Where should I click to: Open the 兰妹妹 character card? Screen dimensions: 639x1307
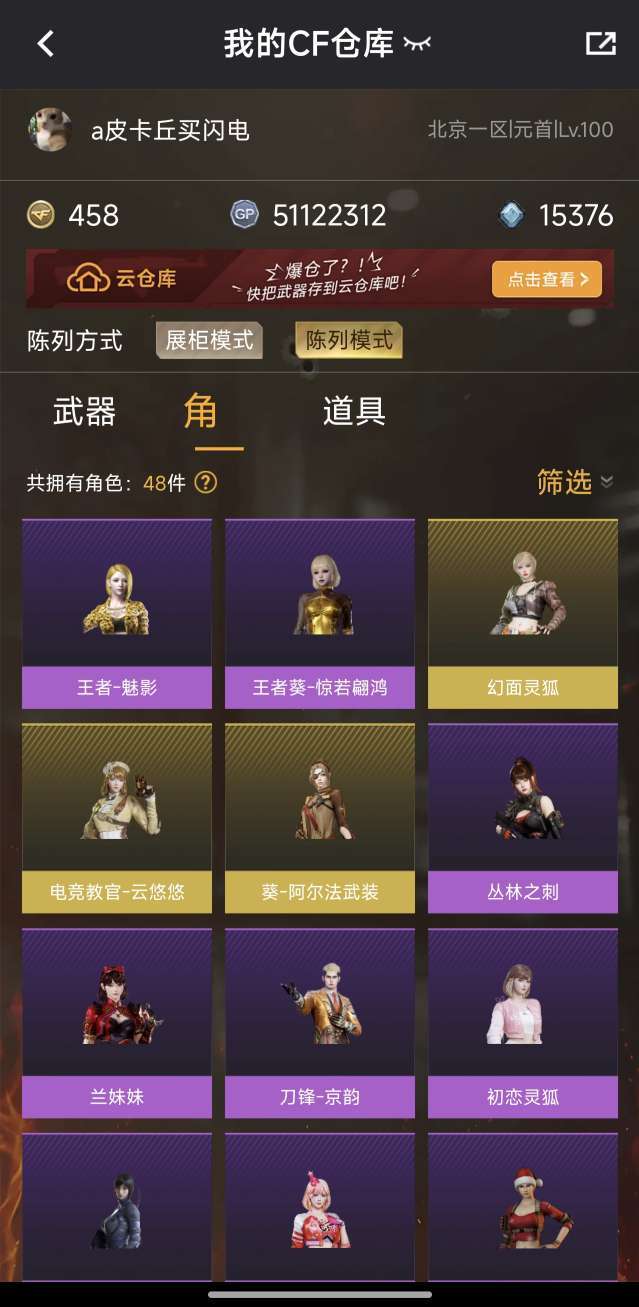coord(117,1022)
